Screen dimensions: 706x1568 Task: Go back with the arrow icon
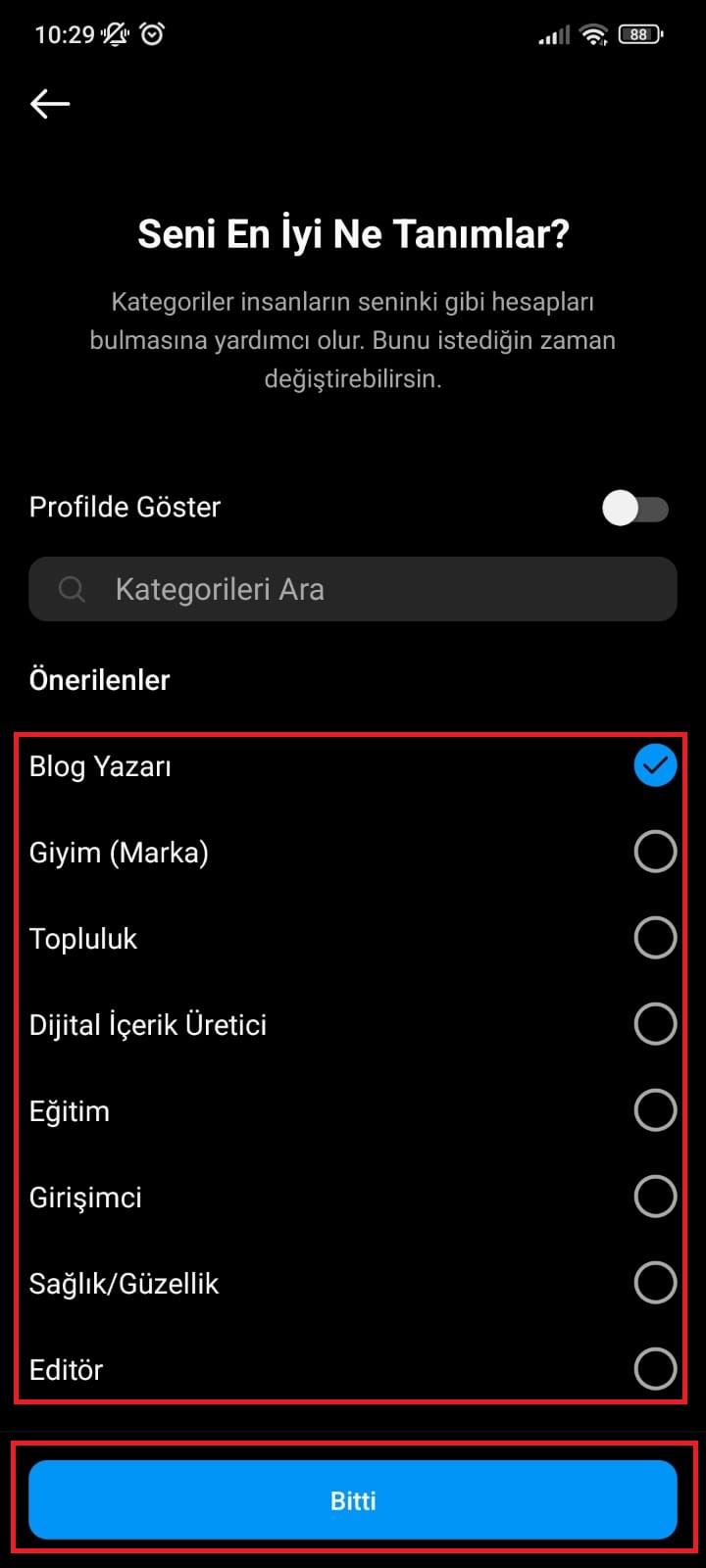50,104
